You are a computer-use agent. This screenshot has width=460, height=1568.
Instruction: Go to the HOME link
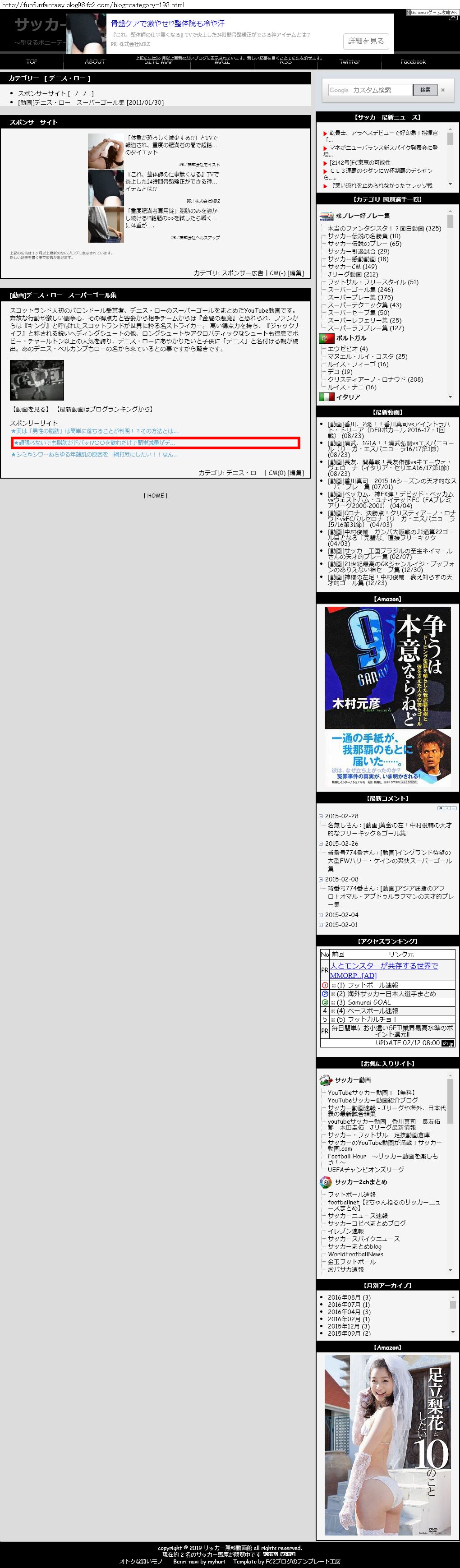[x=156, y=495]
